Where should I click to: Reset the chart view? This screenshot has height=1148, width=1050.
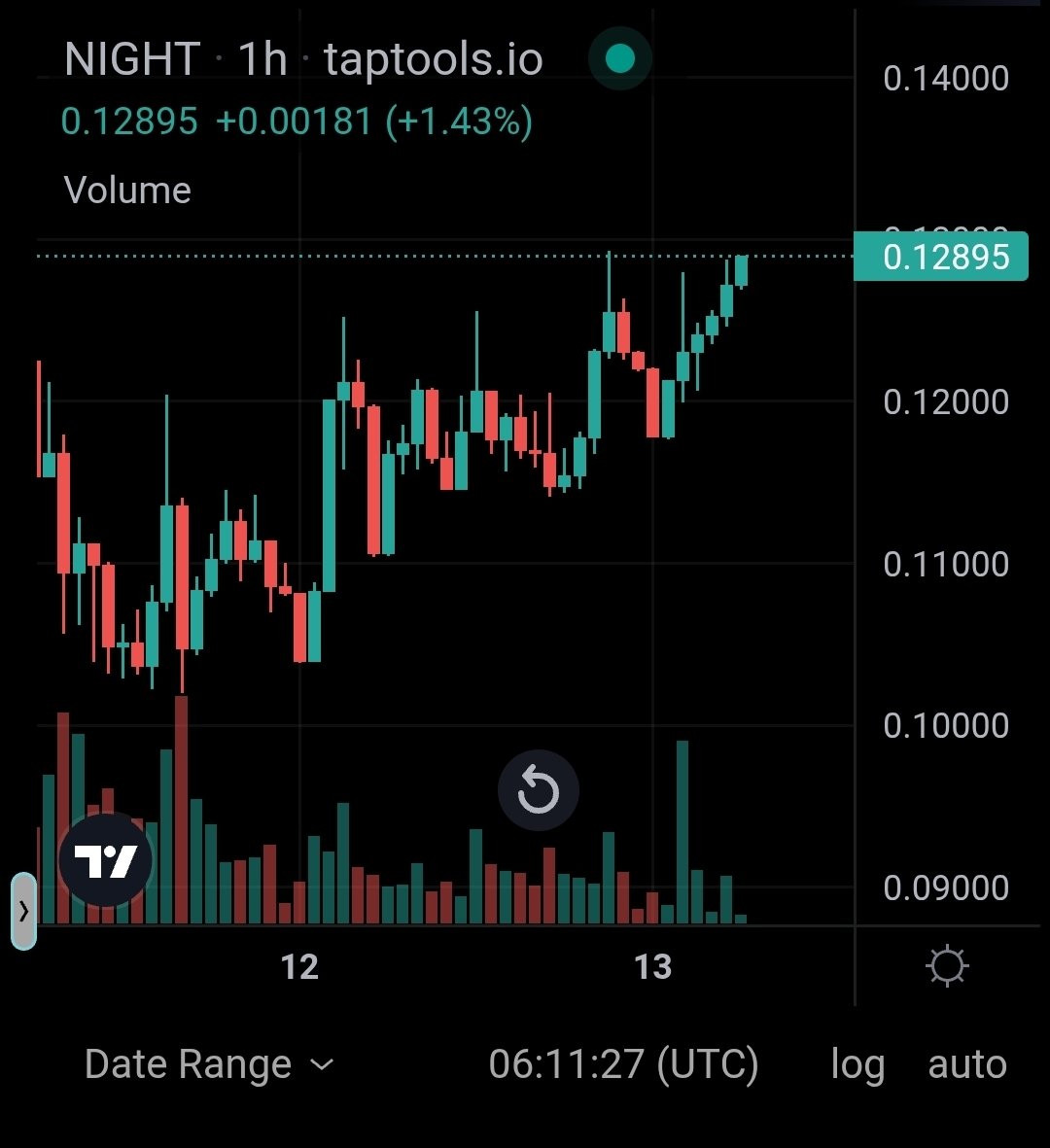coord(538,790)
